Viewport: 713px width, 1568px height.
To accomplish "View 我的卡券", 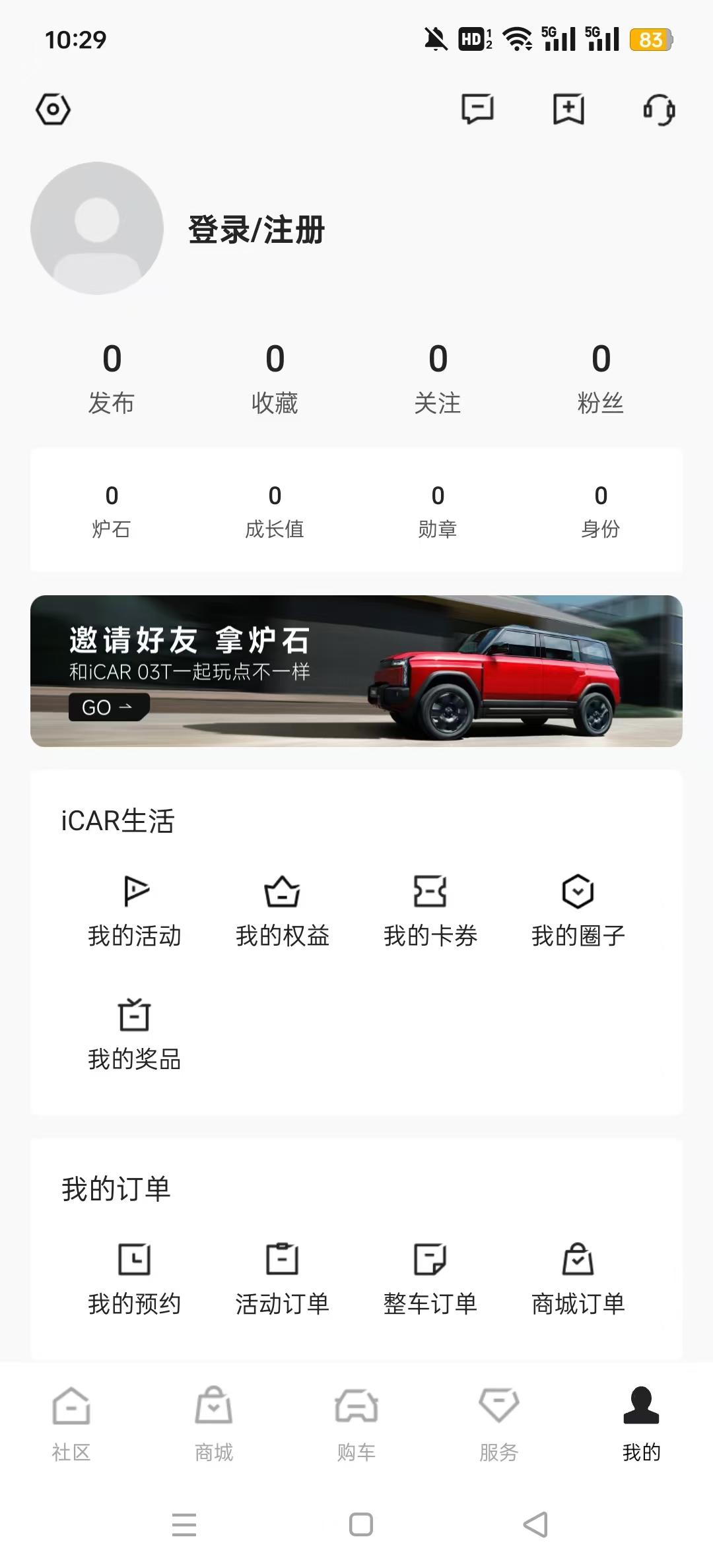I will 430,909.
